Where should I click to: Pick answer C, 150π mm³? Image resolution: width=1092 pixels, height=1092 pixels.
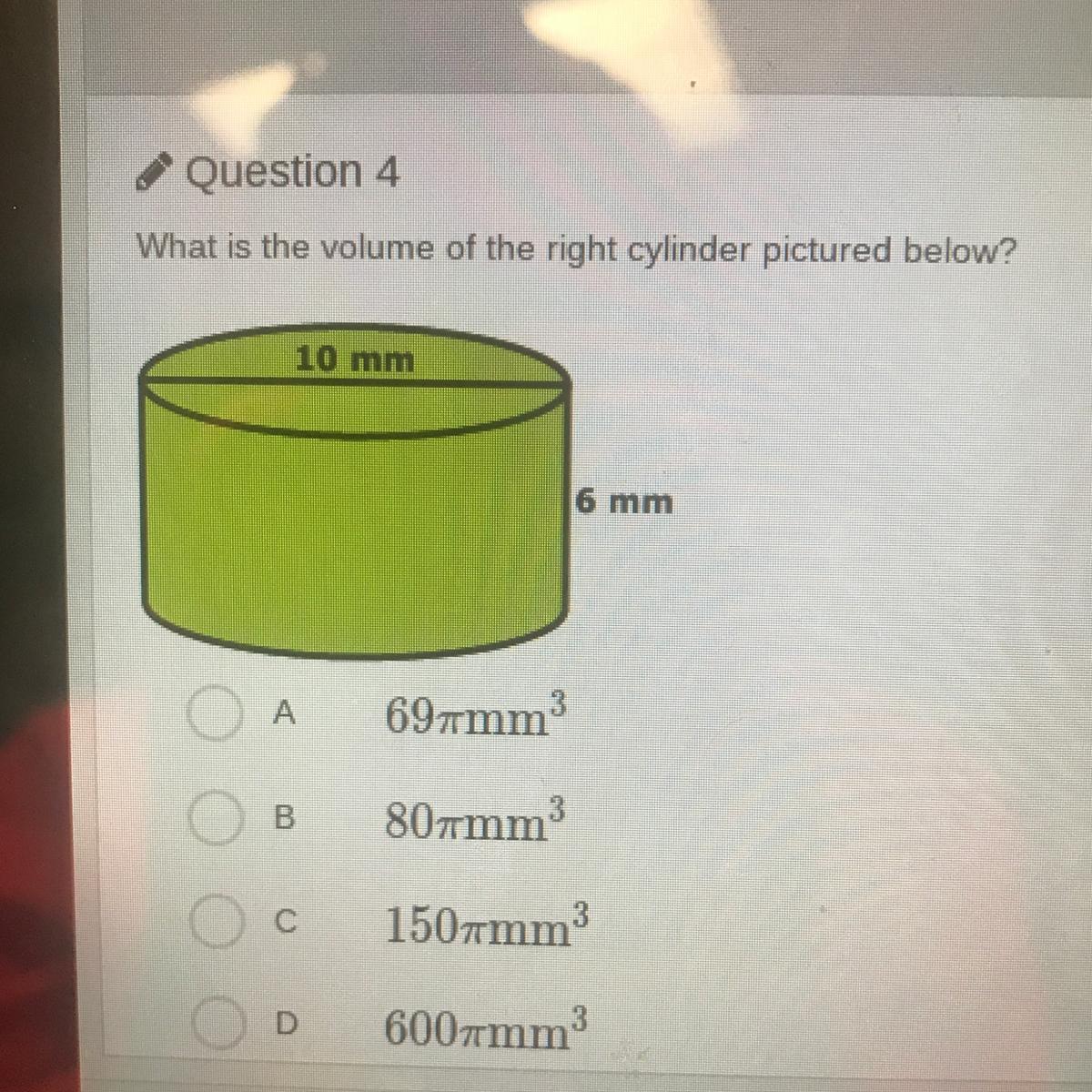pyautogui.click(x=212, y=925)
